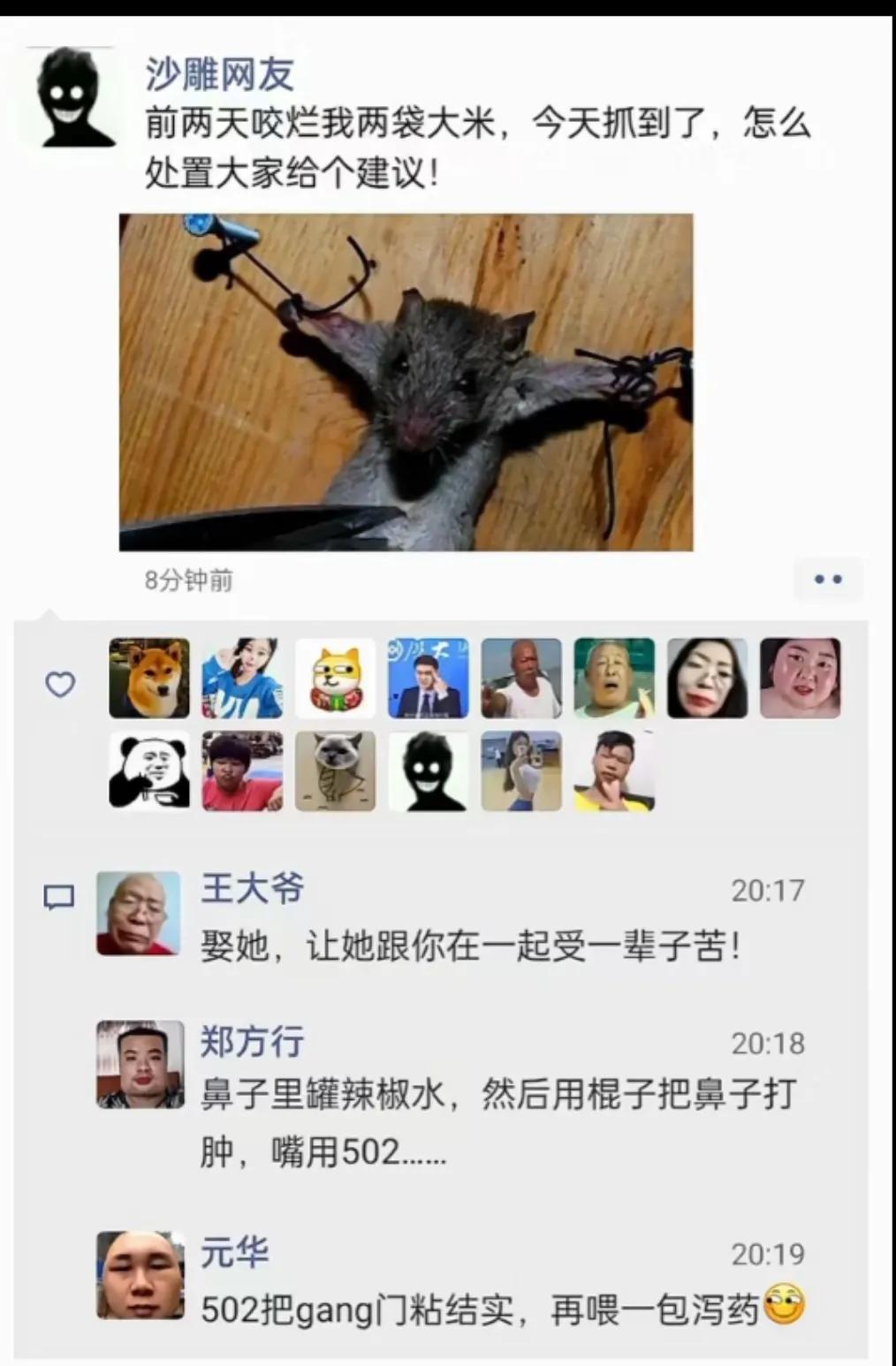Image resolution: width=896 pixels, height=1366 pixels.
Task: Open the cat avatar in likes
Action: click(335, 770)
